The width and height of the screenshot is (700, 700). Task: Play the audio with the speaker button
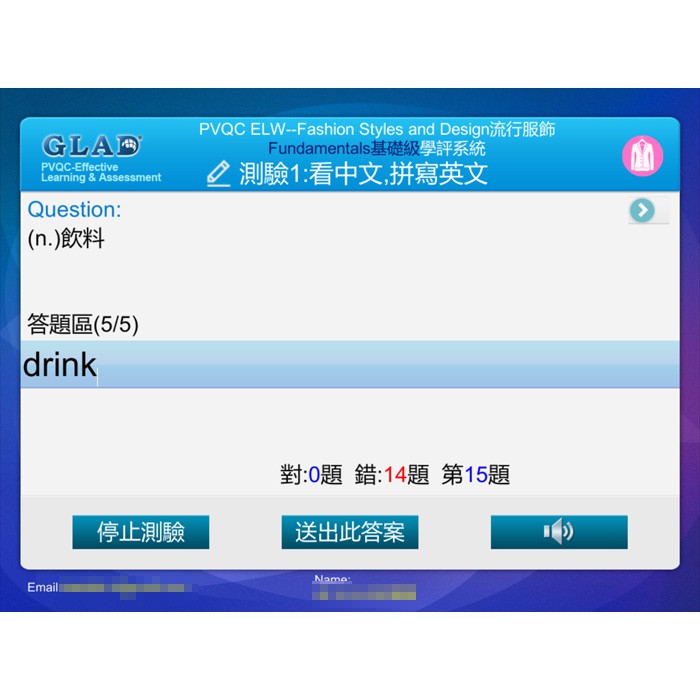point(559,532)
